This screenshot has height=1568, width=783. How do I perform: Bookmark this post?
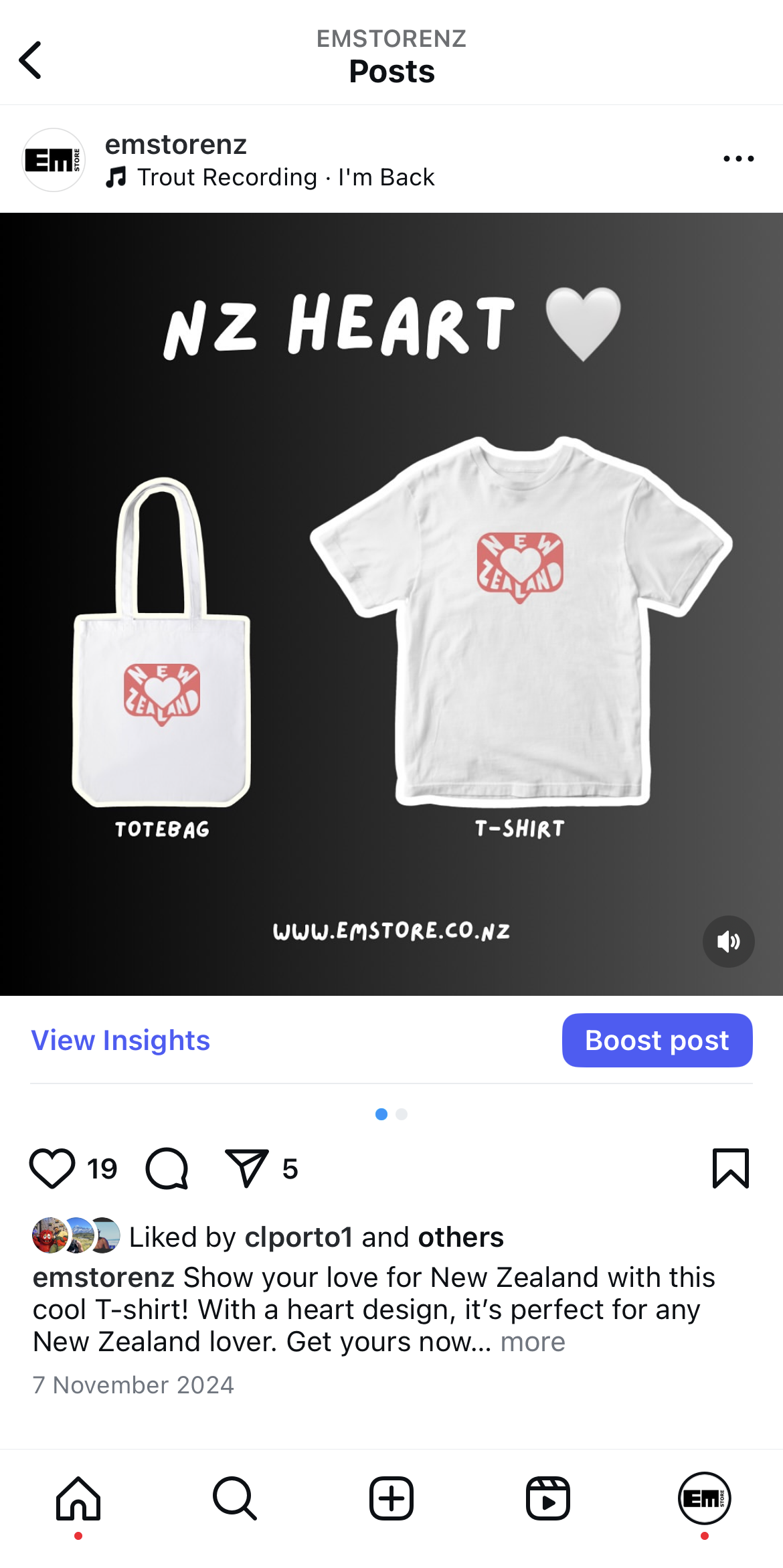pos(731,1168)
